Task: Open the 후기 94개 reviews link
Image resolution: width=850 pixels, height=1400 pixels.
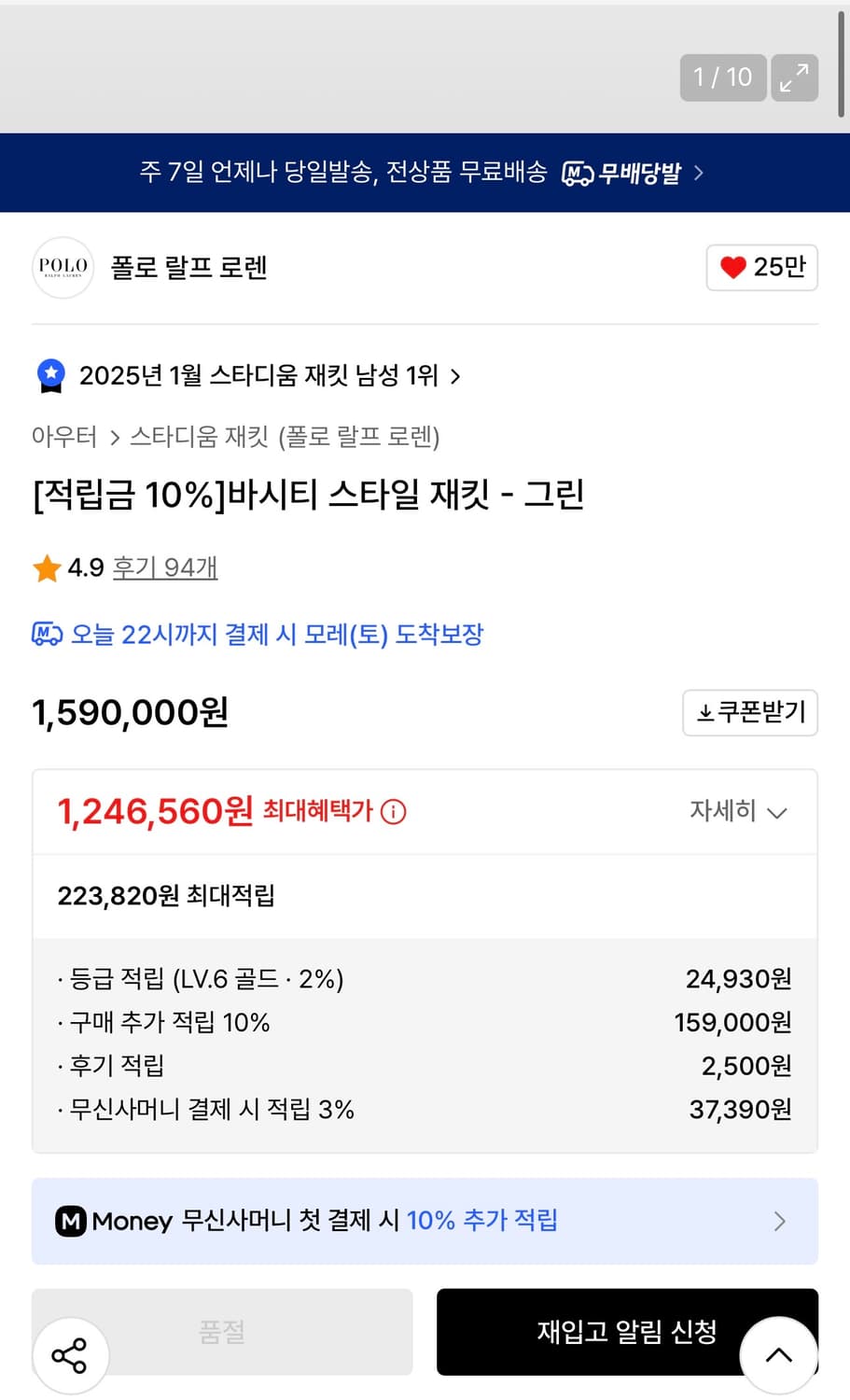Action: pyautogui.click(x=164, y=567)
